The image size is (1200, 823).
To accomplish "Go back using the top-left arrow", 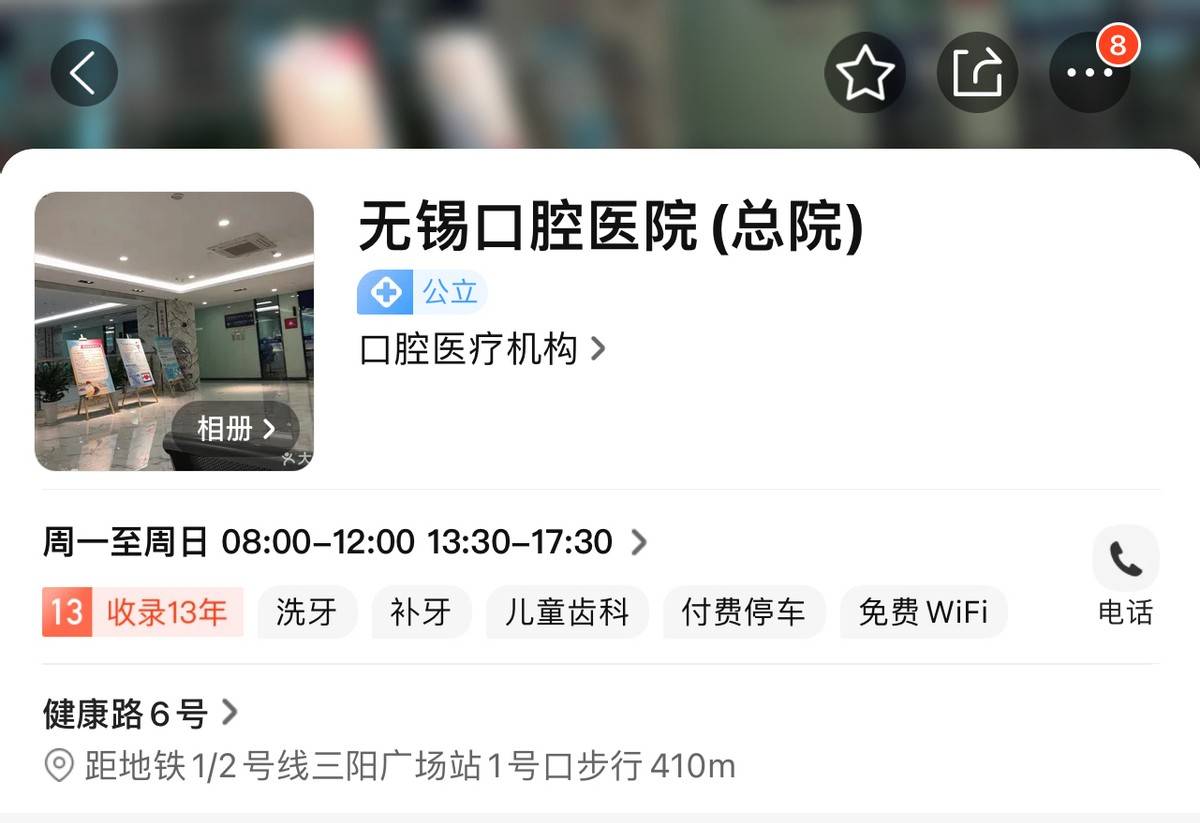I will pos(84,73).
